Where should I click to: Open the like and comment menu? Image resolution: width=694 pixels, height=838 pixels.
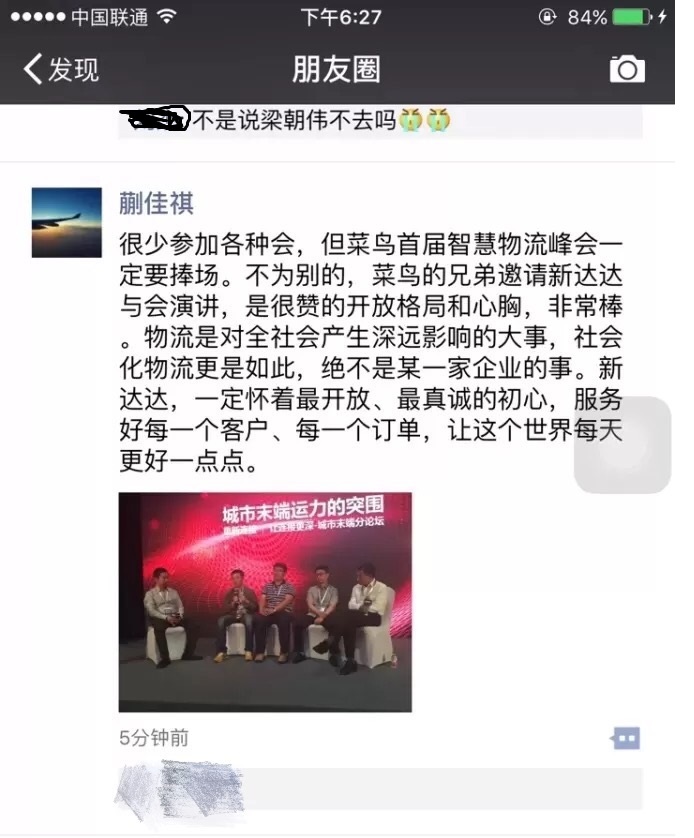point(625,738)
